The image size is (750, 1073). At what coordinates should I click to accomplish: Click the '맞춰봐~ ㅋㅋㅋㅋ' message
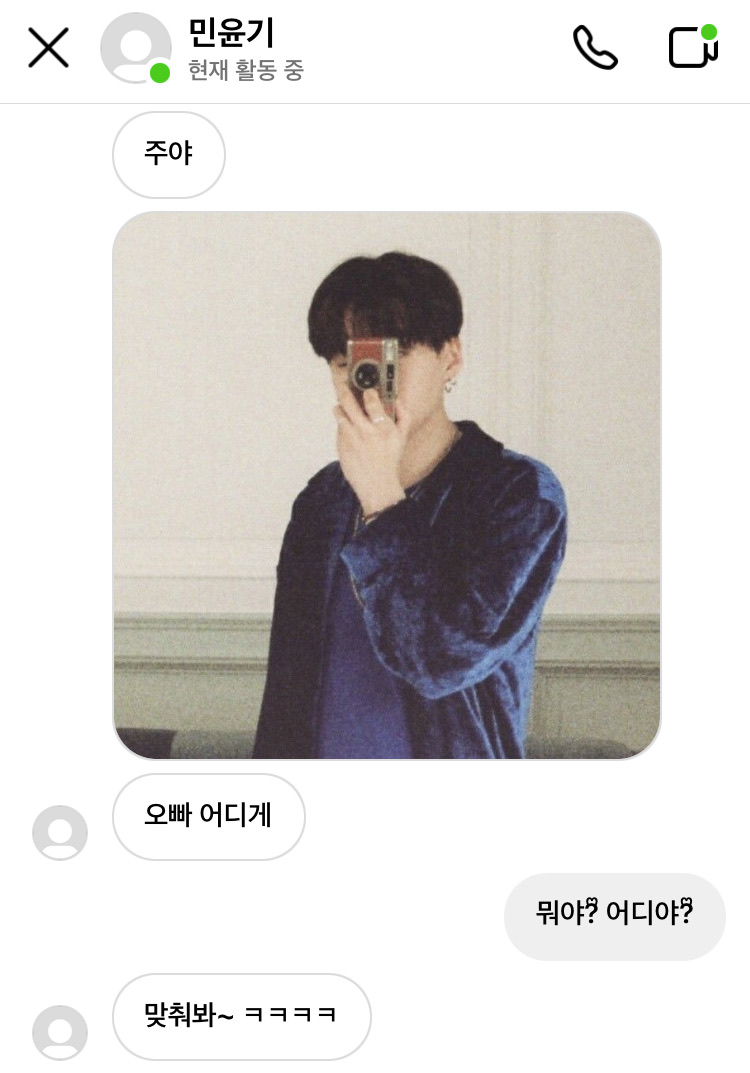click(241, 1017)
